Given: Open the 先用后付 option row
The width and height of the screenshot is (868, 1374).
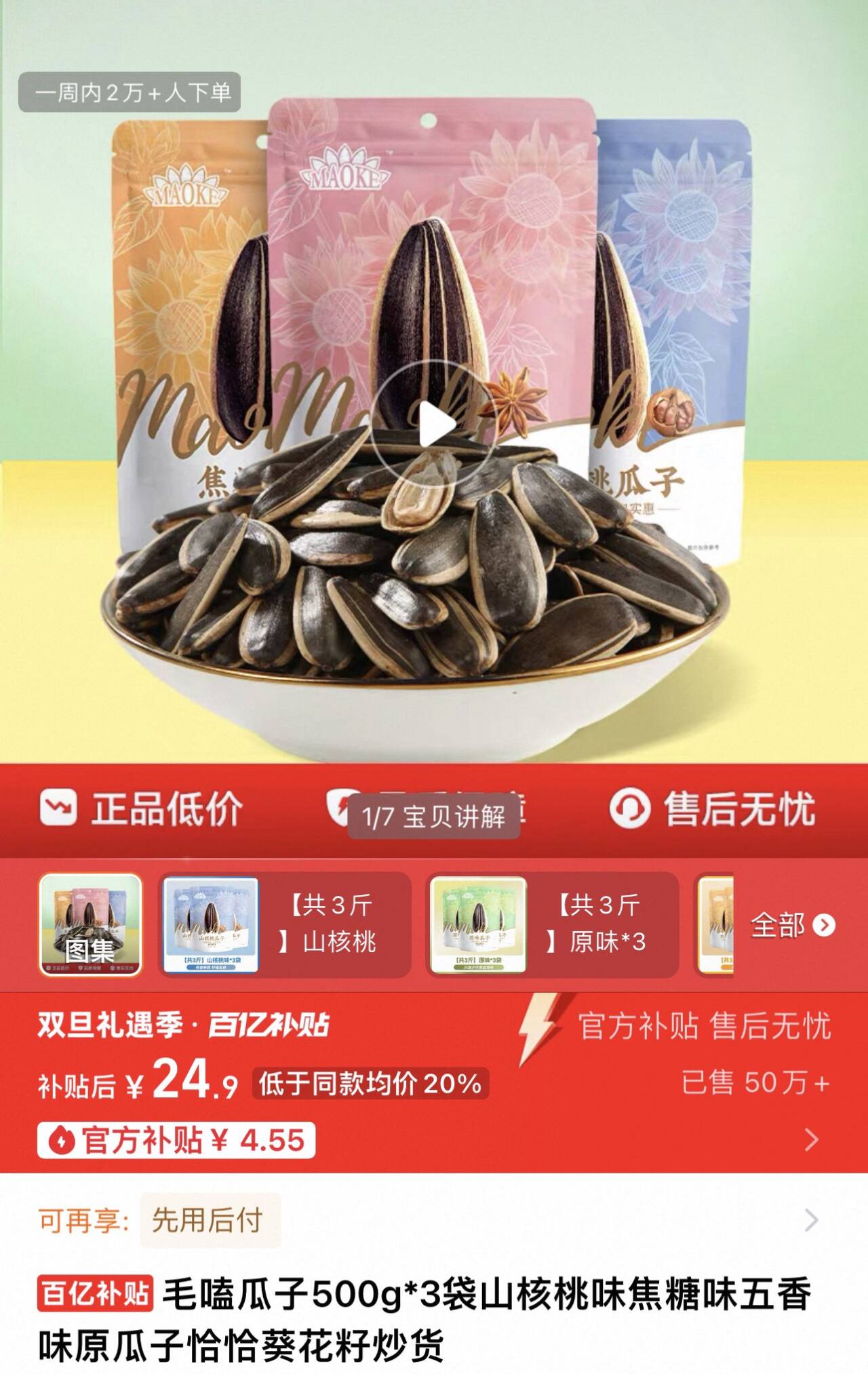Looking at the screenshot, I should [434, 1220].
